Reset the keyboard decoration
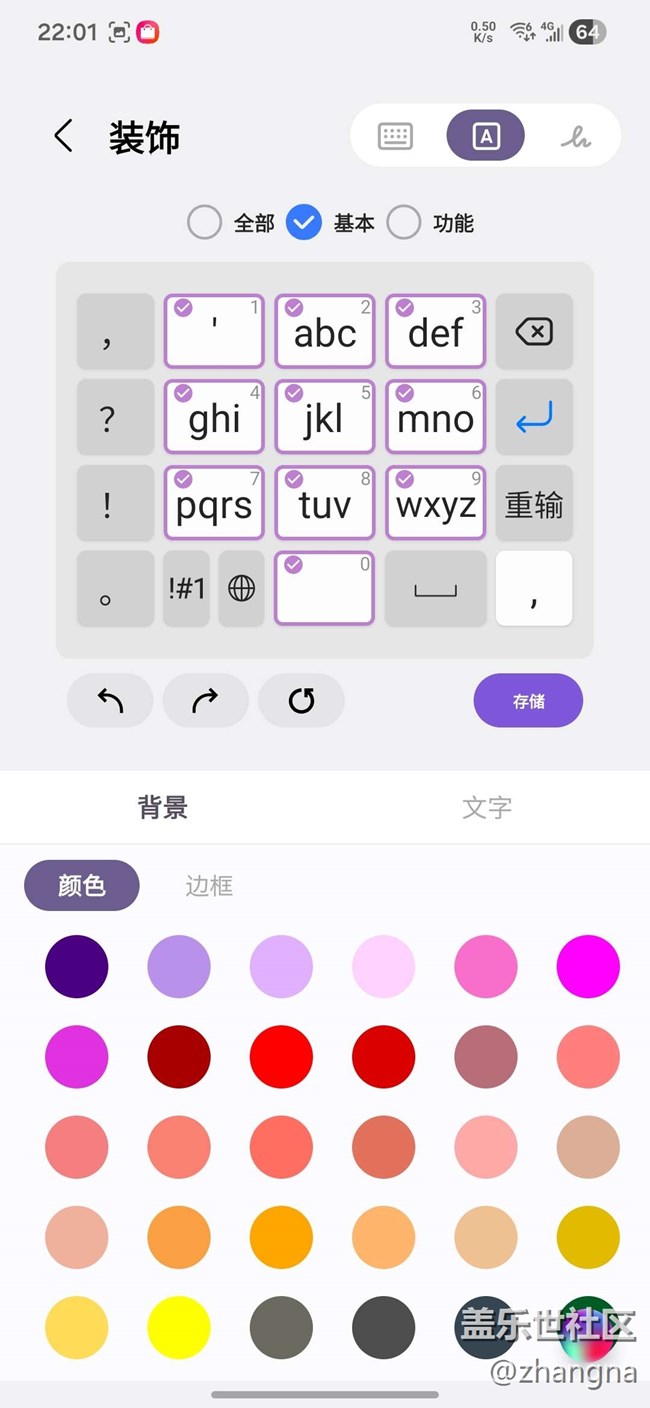This screenshot has width=650, height=1408. coord(301,701)
